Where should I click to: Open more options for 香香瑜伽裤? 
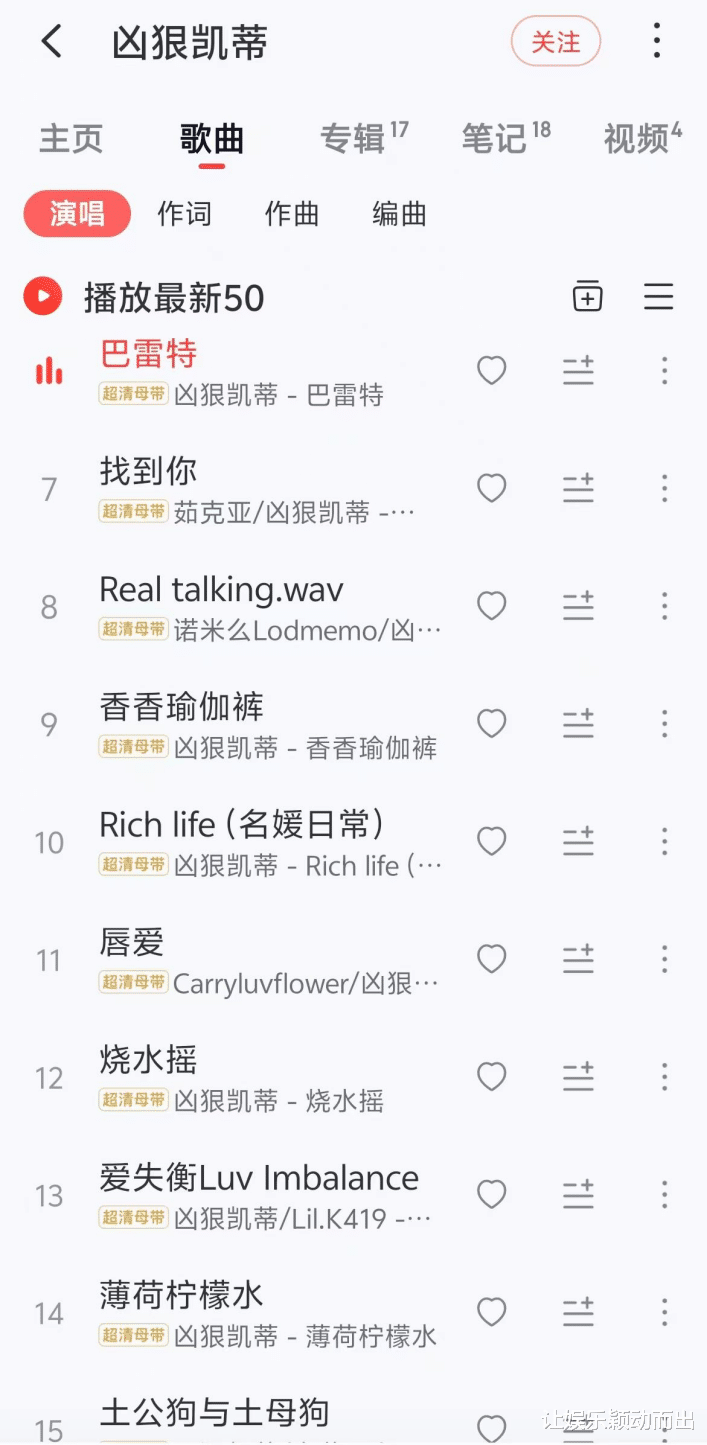point(664,724)
